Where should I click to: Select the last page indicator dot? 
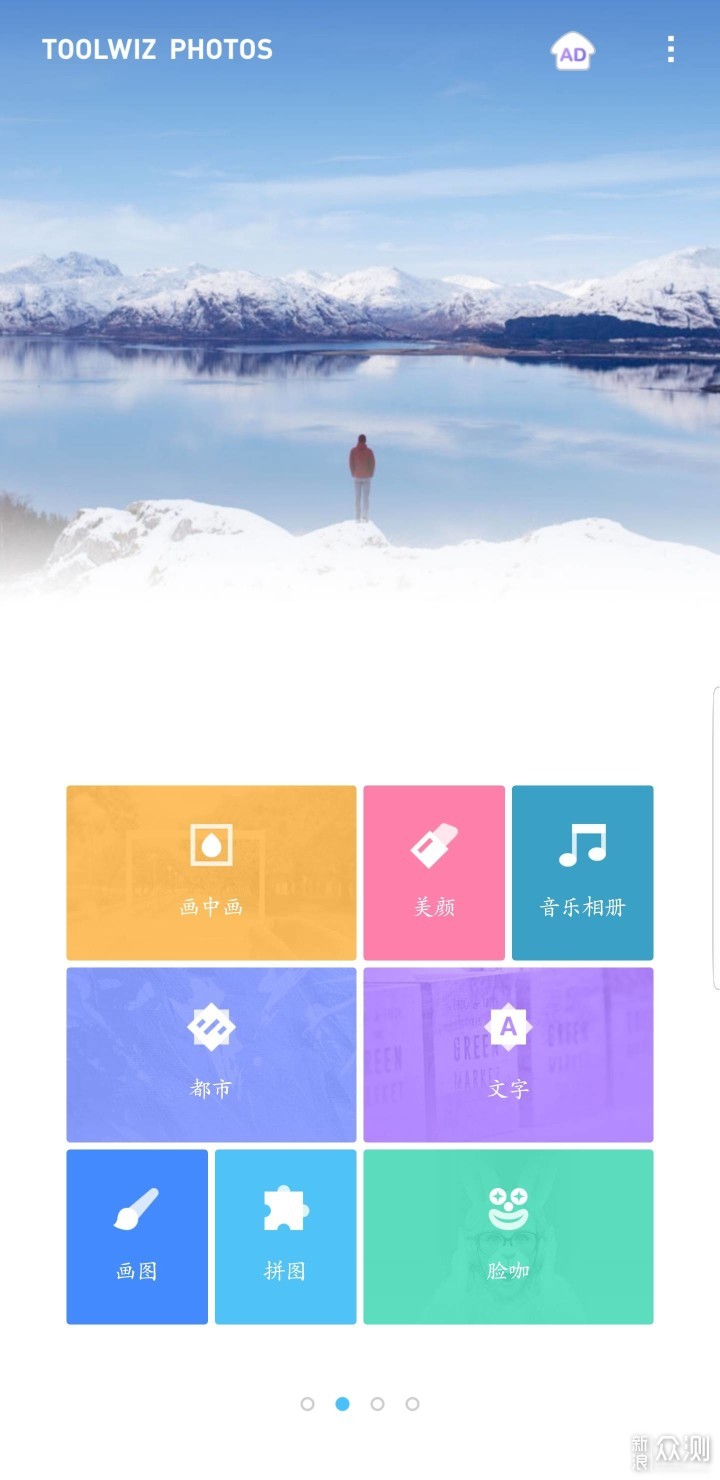413,1404
